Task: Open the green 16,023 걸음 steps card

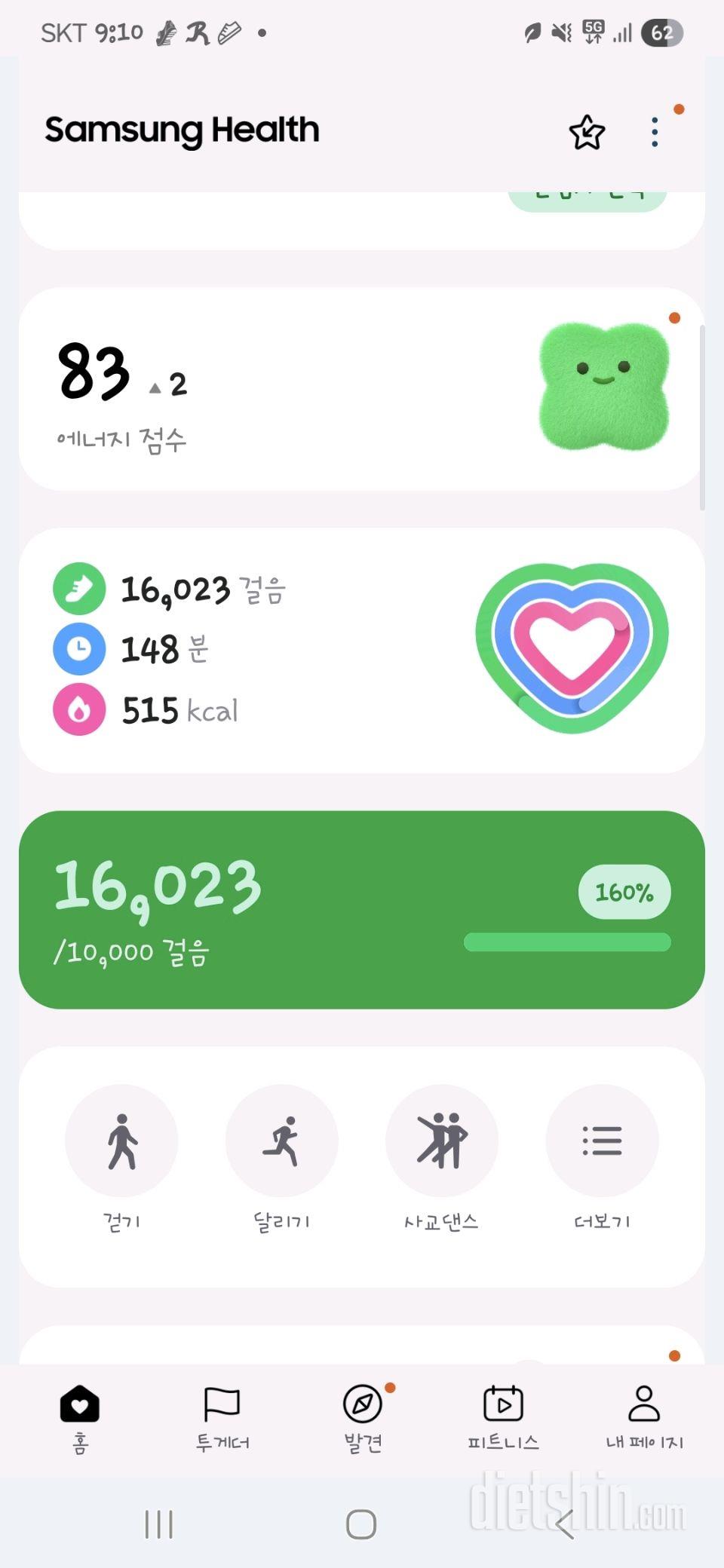Action: point(362,909)
